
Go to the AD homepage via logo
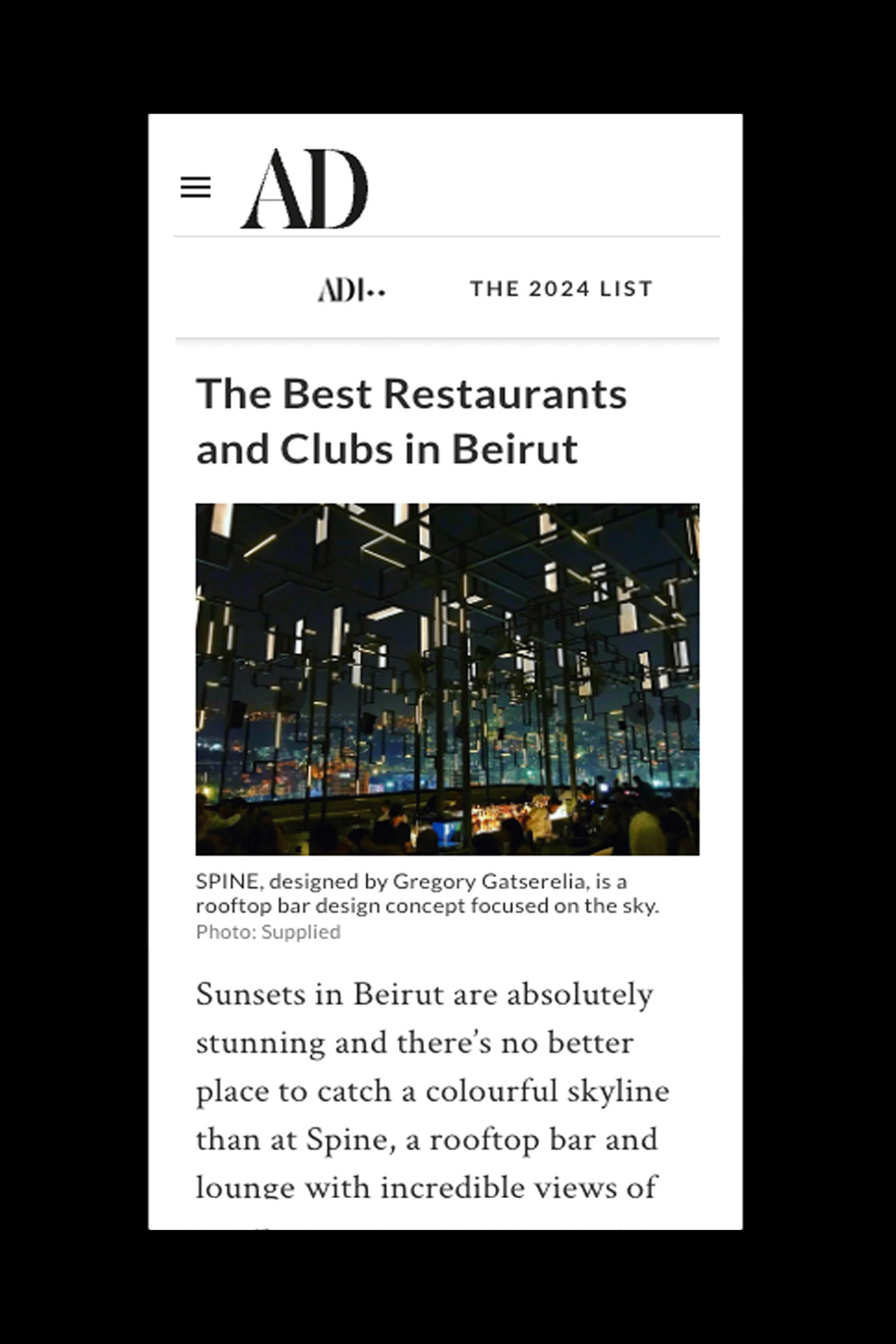[x=304, y=189]
